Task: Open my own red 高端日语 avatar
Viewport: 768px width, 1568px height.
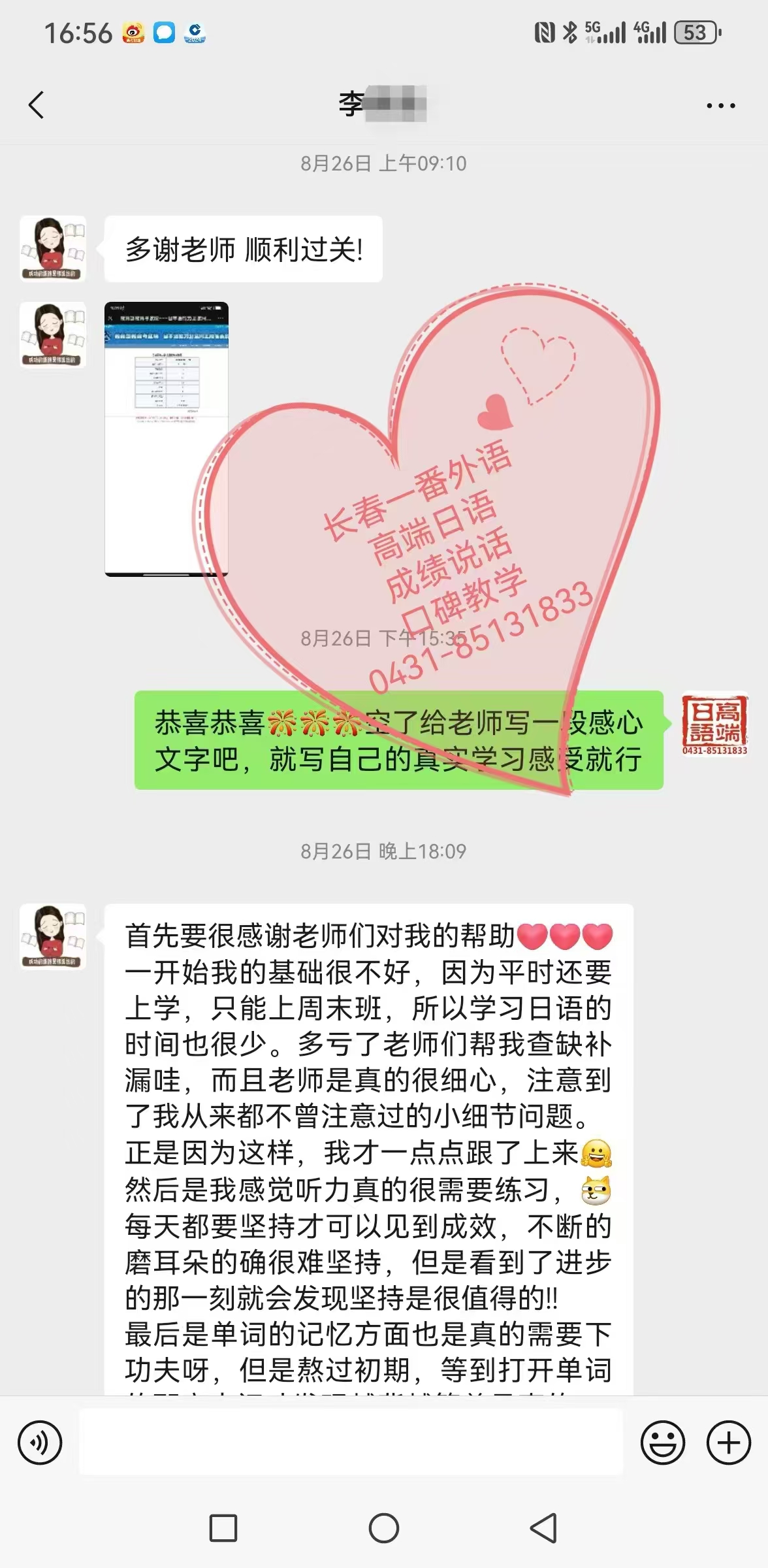Action: pyautogui.click(x=714, y=724)
